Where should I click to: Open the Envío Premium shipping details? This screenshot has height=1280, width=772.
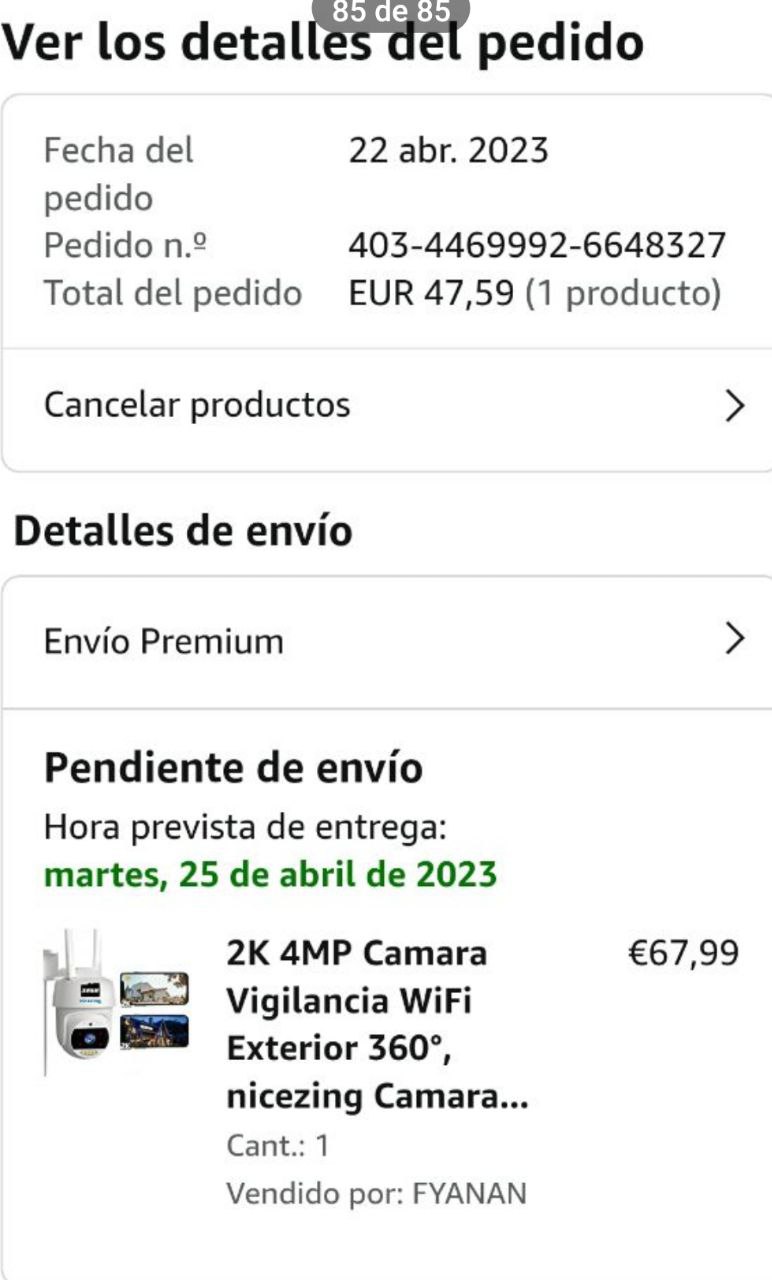pos(386,641)
